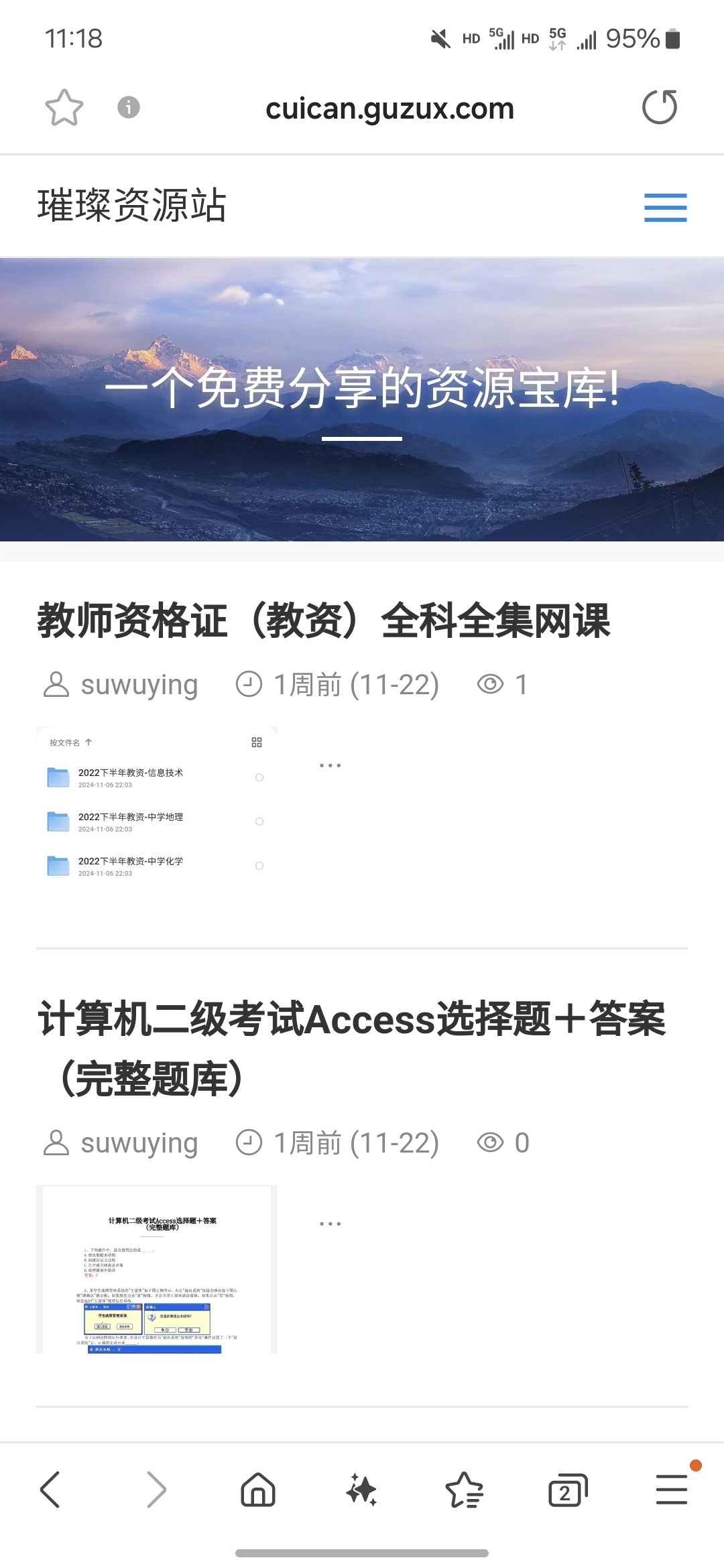Open the 教师资格证（教资）全科全集网课 post
This screenshot has width=724, height=1568.
point(324,620)
